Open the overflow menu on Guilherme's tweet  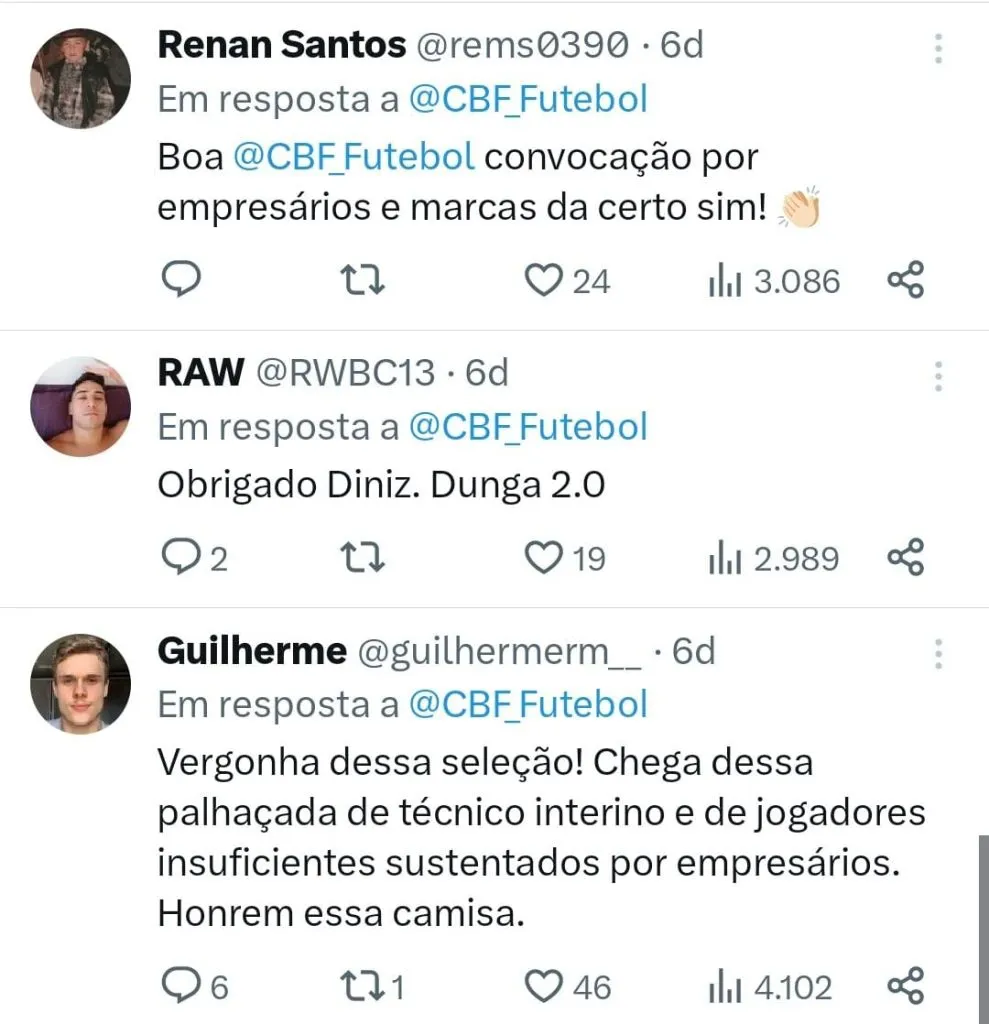[x=938, y=654]
